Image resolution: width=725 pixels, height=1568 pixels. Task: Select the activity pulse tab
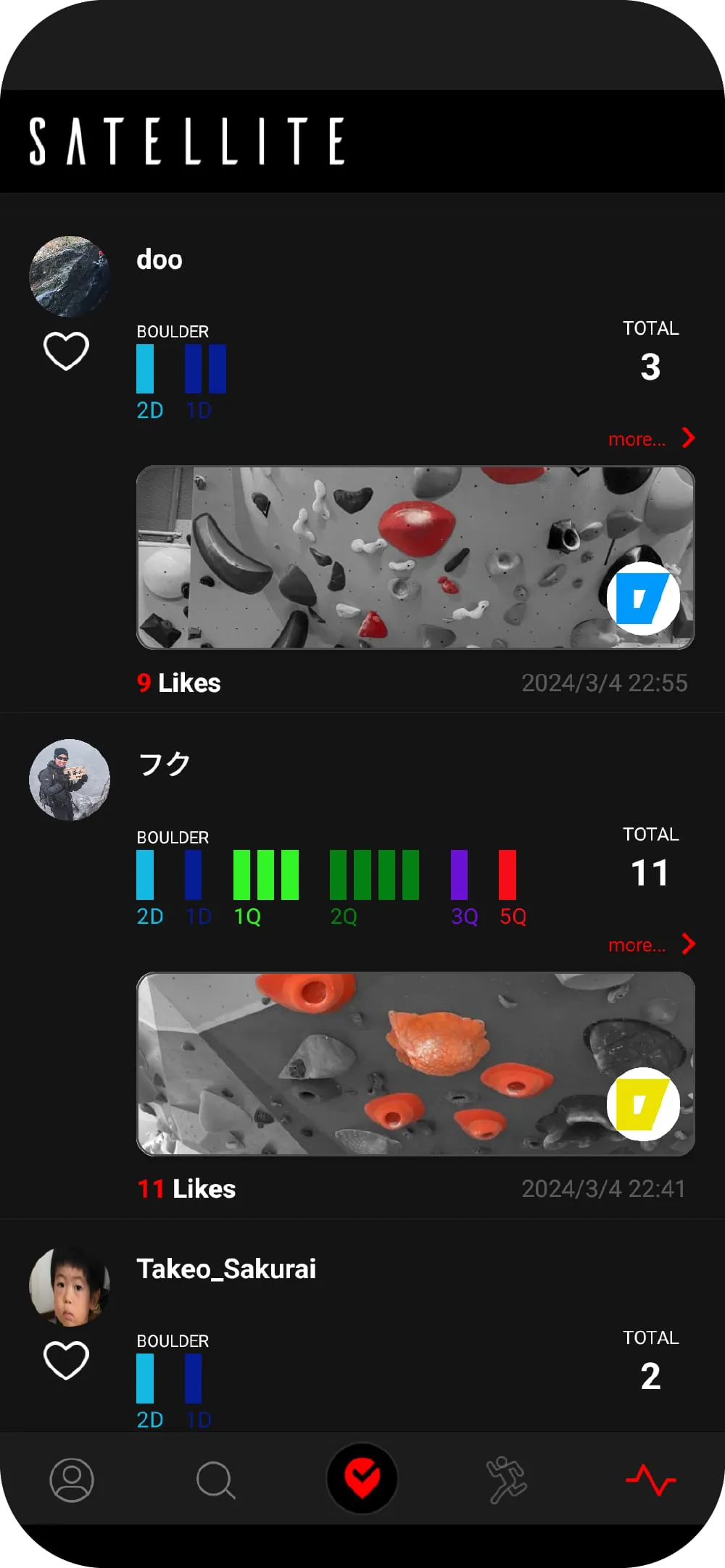tap(650, 1480)
